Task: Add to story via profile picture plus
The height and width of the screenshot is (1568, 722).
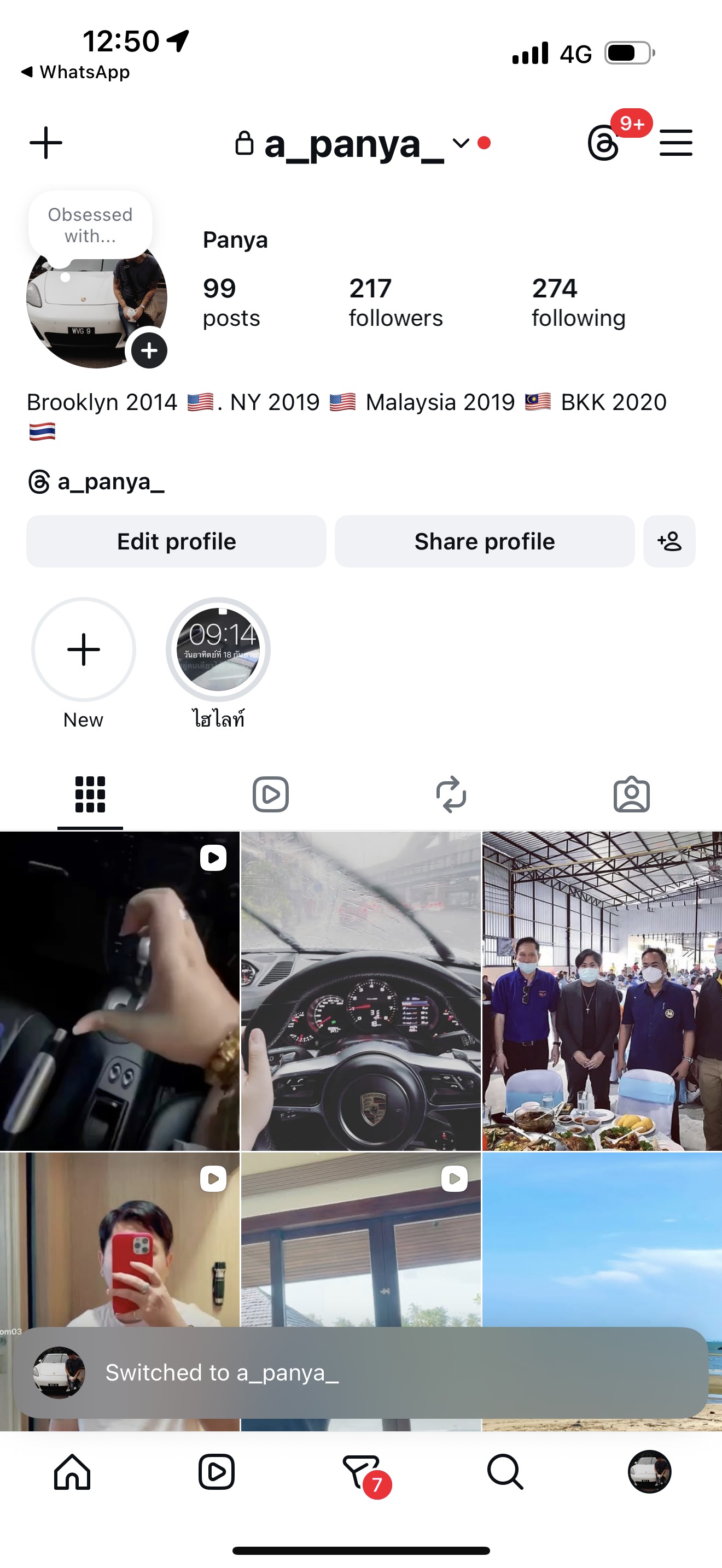Action: coord(149,350)
